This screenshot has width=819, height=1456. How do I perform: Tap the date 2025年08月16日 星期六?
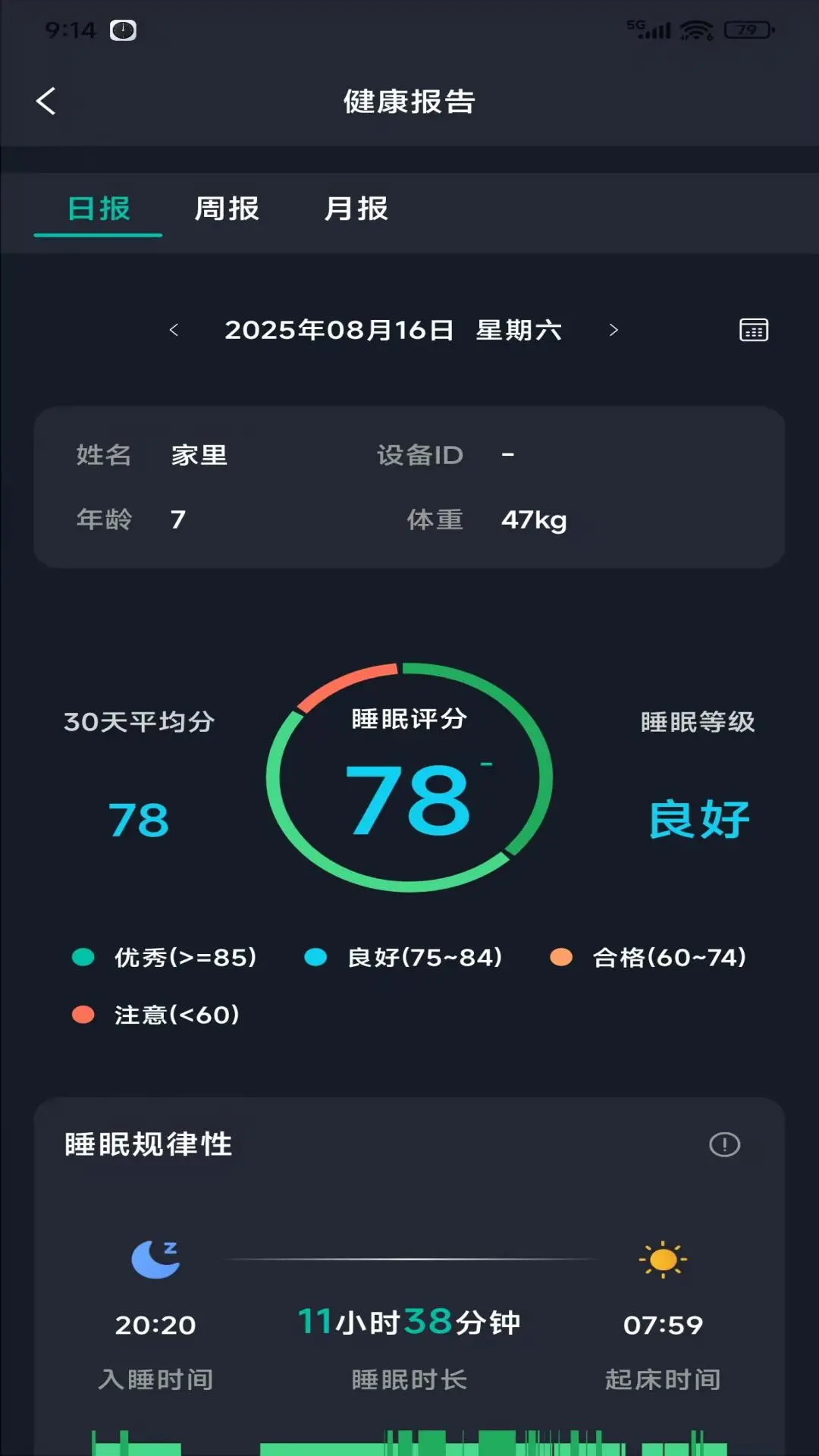point(394,329)
